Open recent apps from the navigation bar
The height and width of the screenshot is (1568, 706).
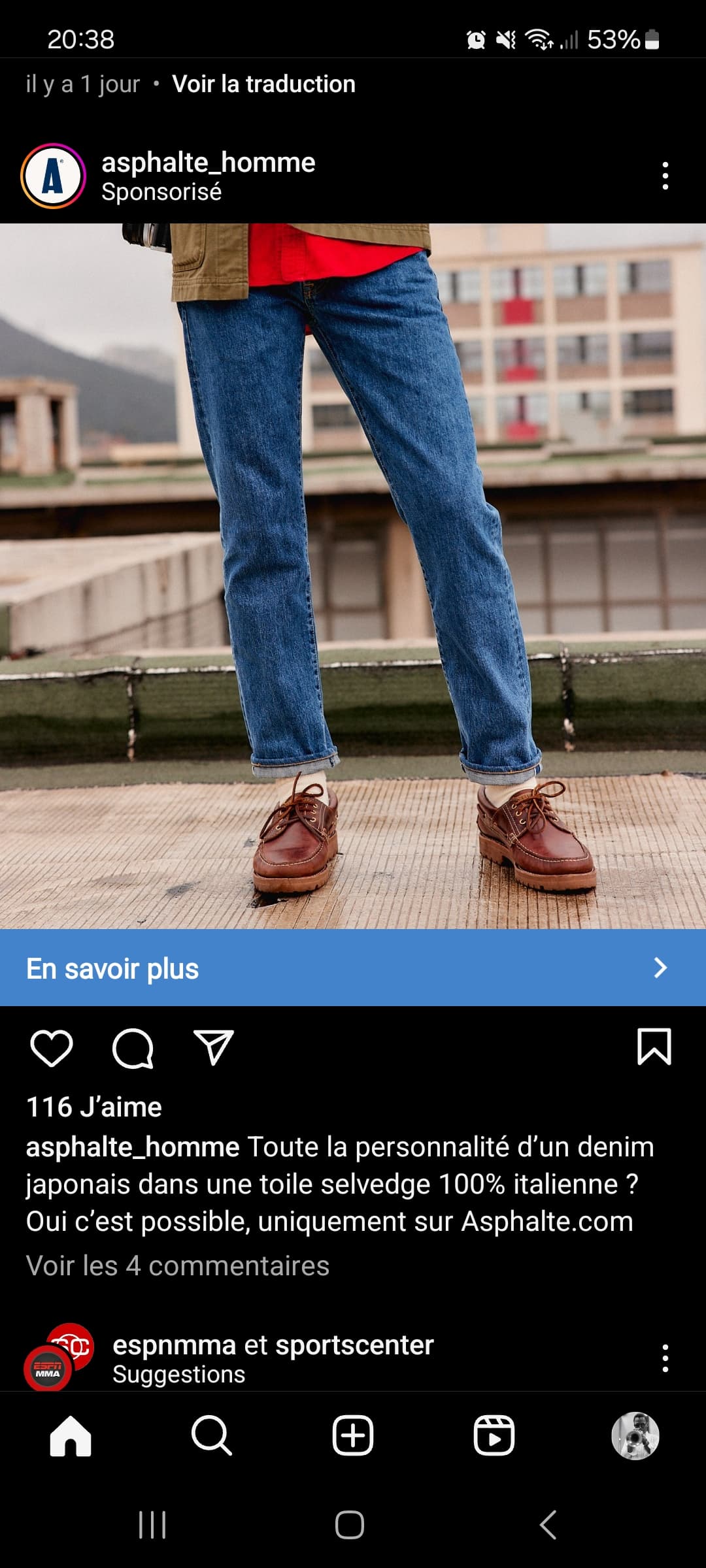(x=152, y=1525)
